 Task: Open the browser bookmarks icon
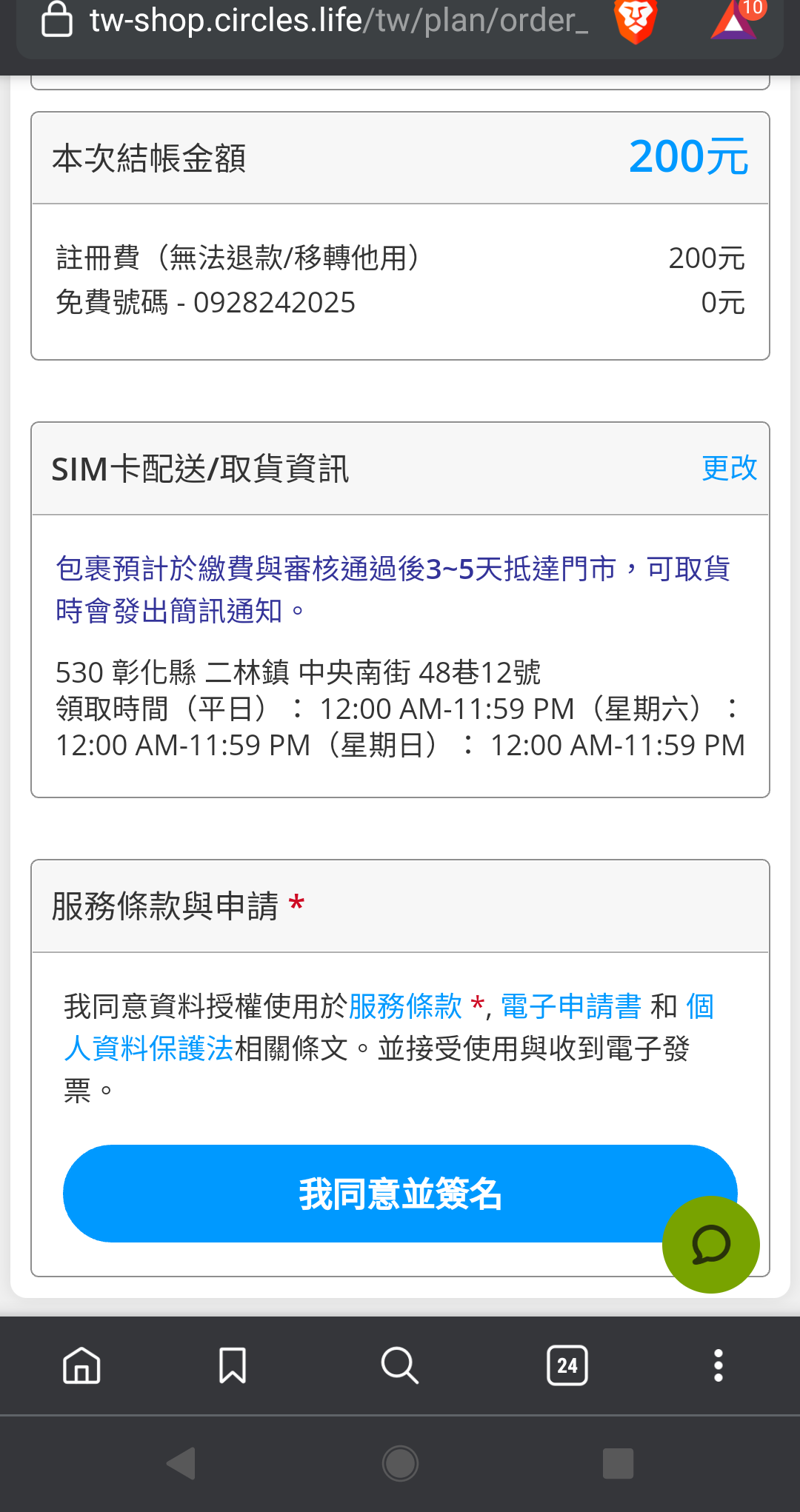click(233, 1365)
